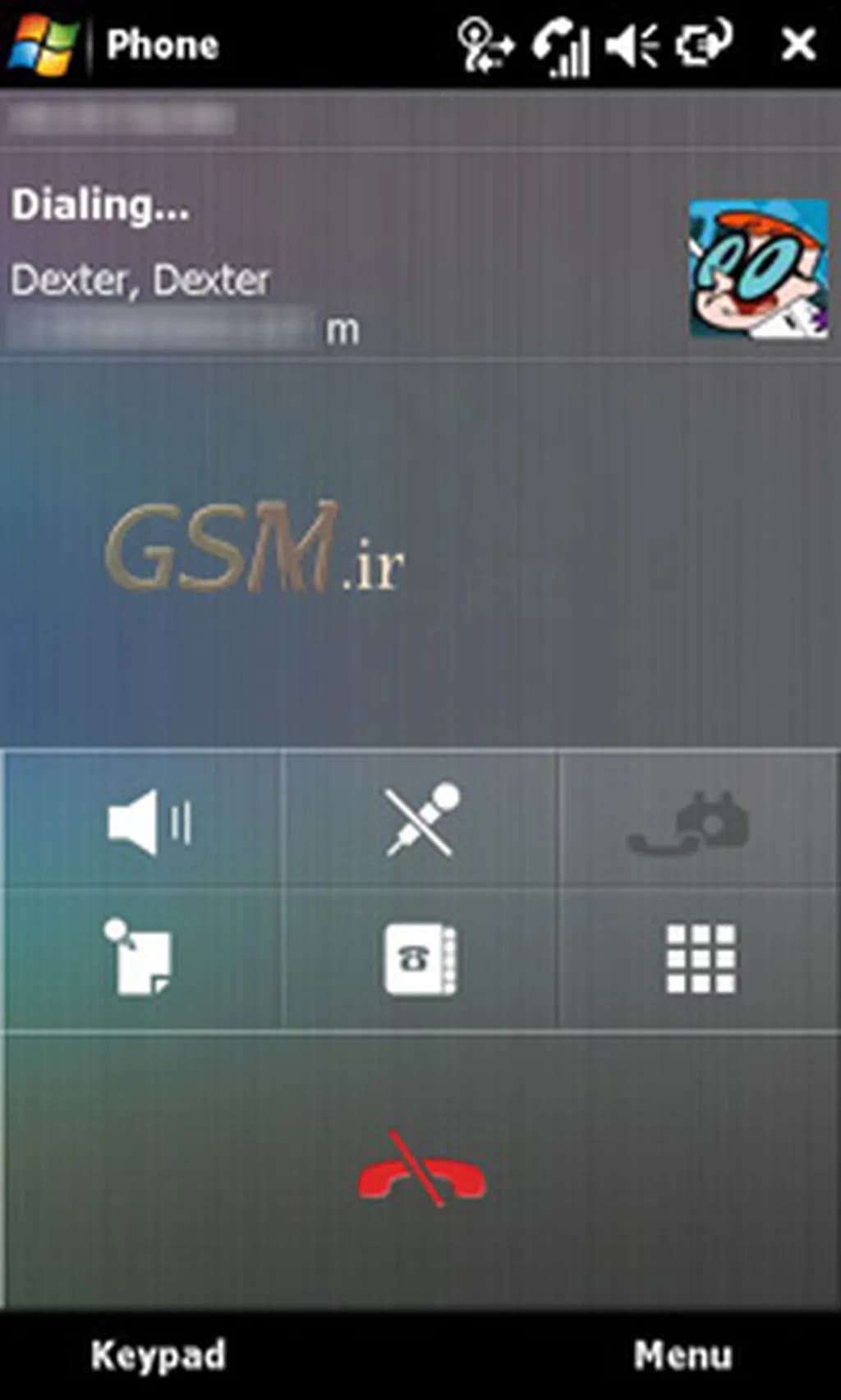This screenshot has height=1400, width=841.
Task: Show the dial pad grid
Action: point(700,959)
